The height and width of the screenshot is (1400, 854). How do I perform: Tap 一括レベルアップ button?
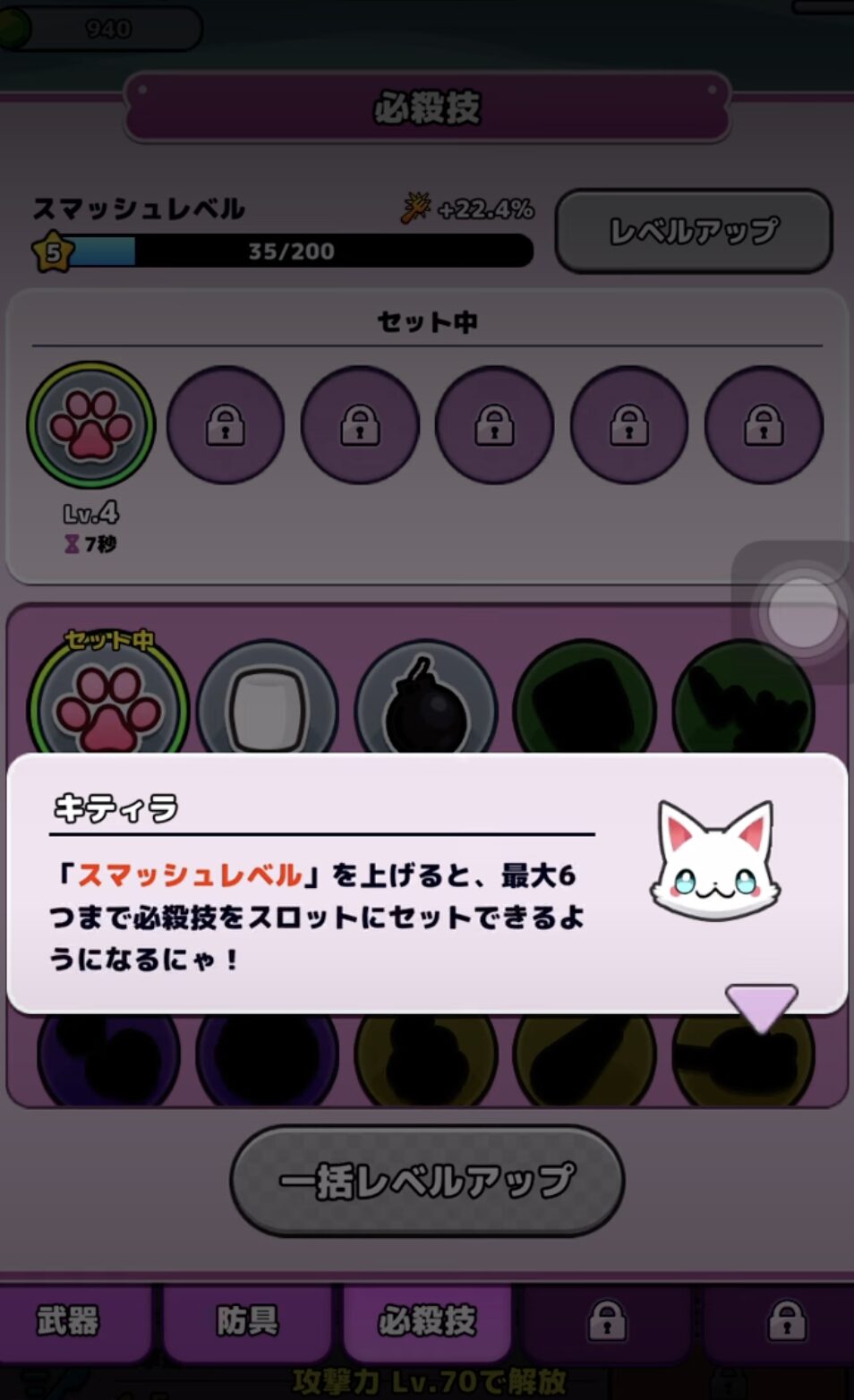click(x=427, y=1181)
